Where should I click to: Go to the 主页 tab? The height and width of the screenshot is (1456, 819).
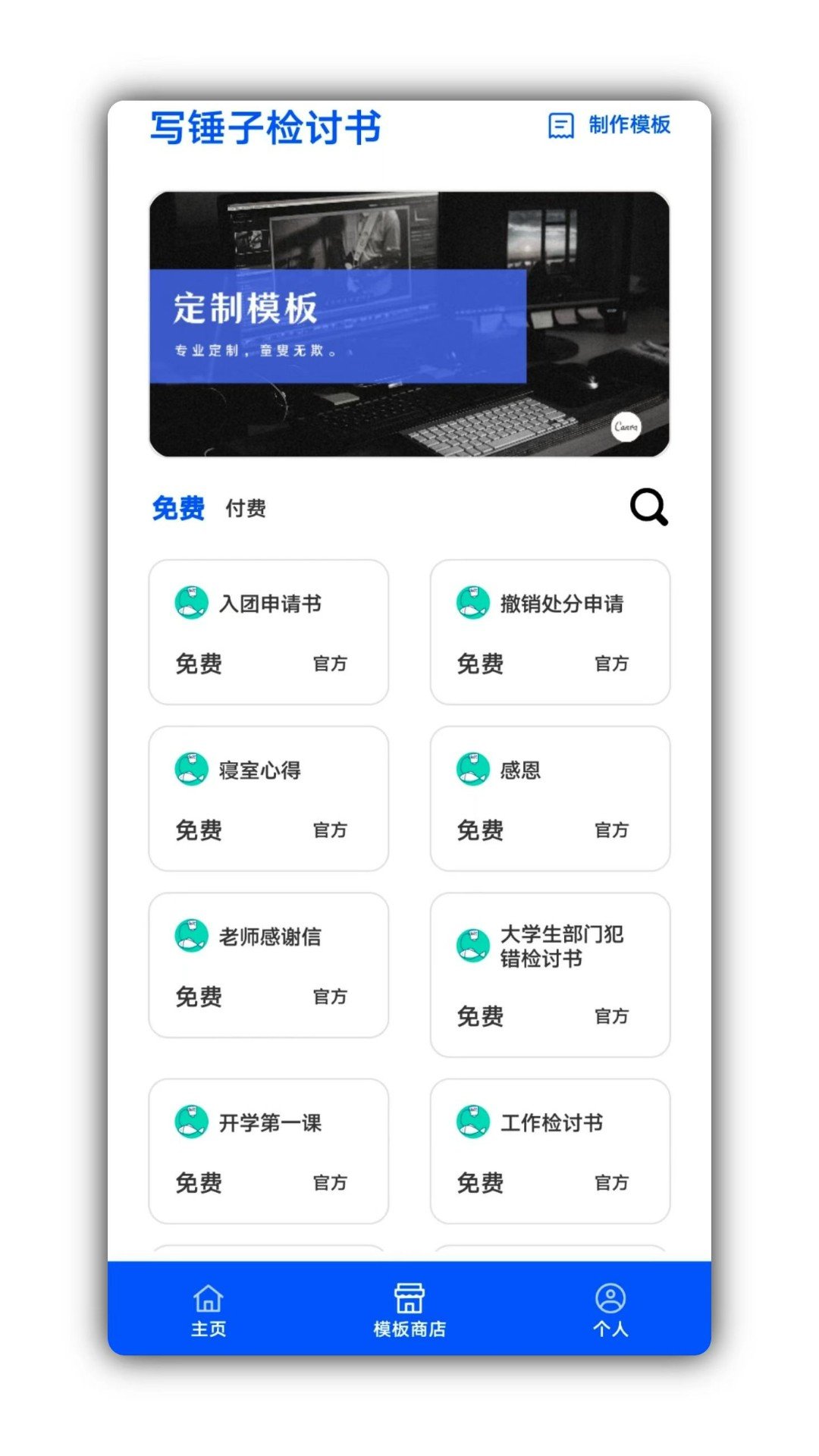[x=209, y=1310]
